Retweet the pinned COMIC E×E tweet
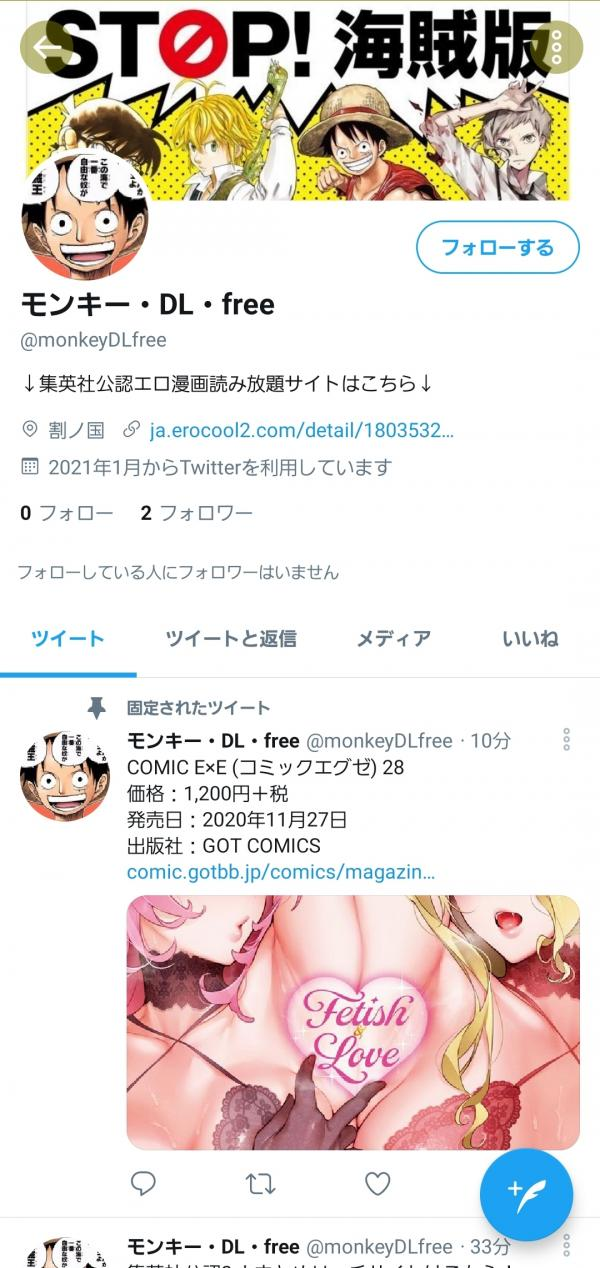This screenshot has width=600, height=1268. (260, 1184)
